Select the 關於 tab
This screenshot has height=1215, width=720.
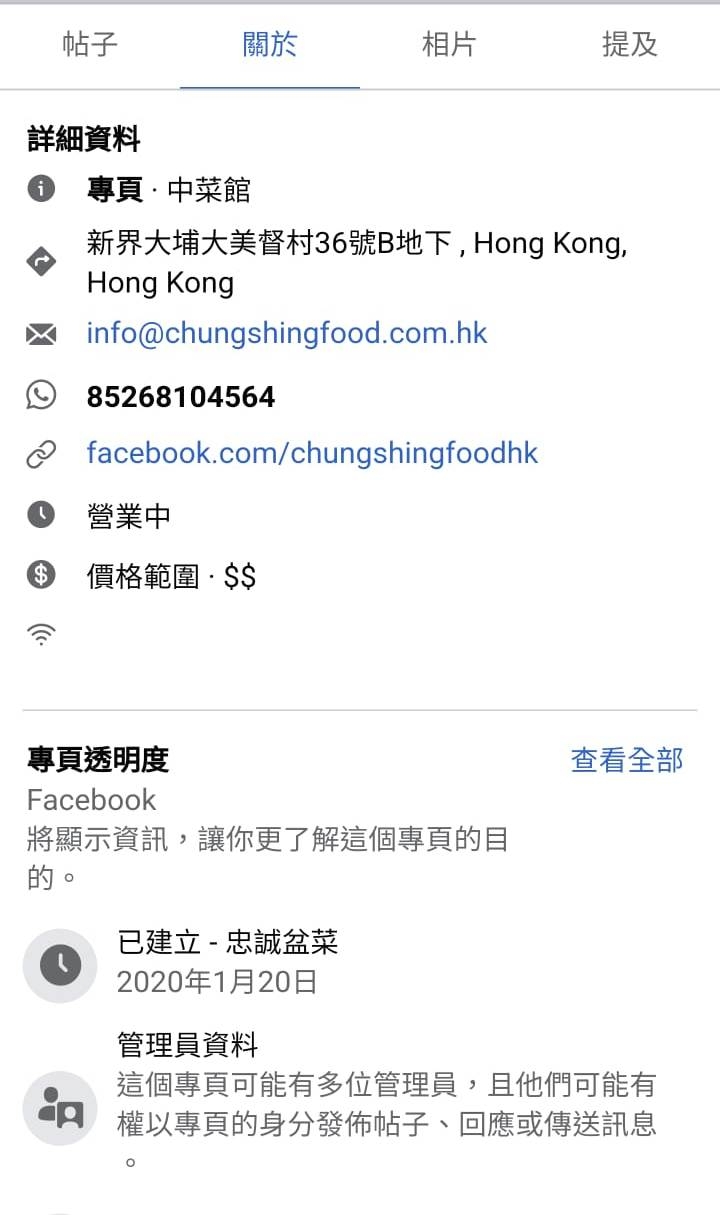tap(270, 45)
